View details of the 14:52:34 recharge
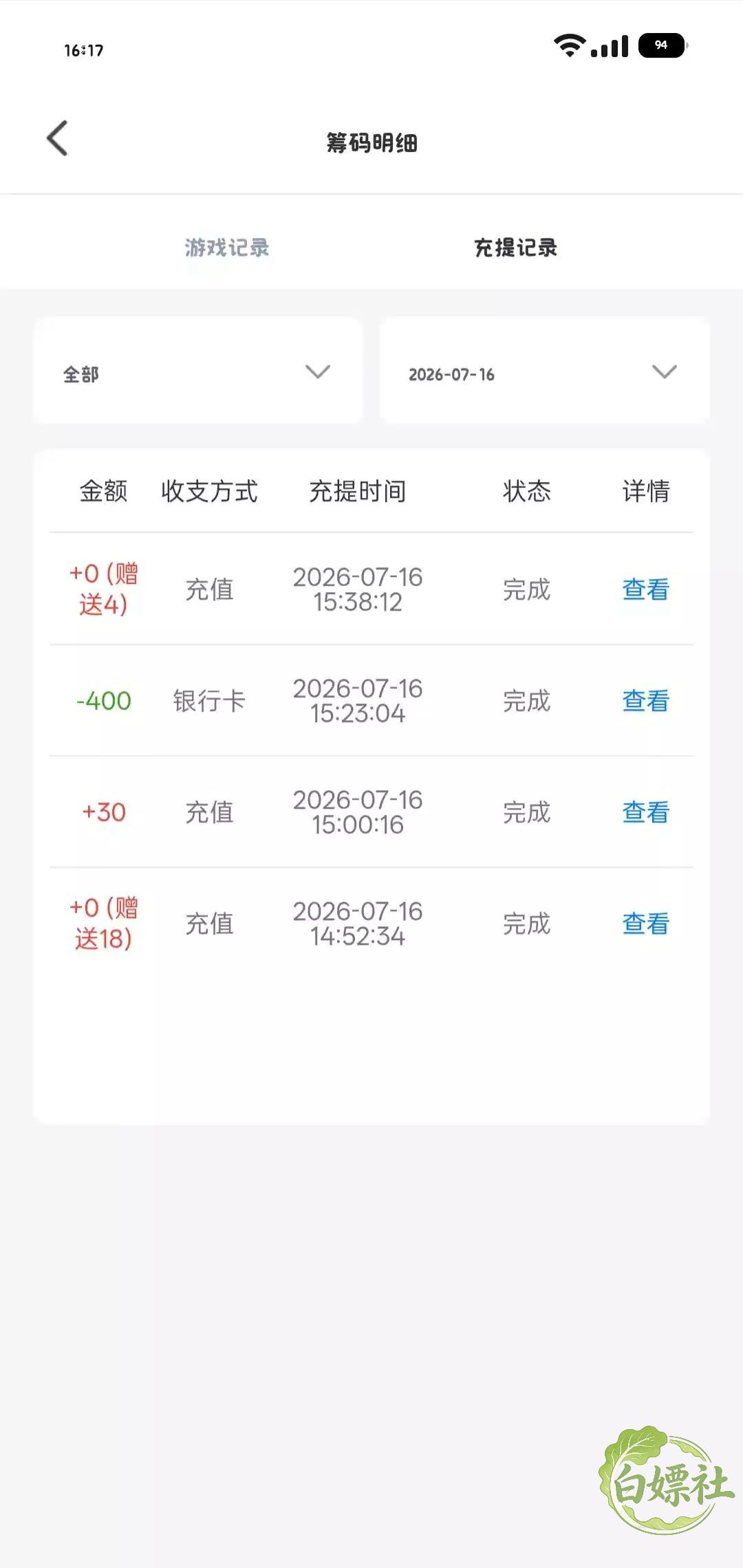Image resolution: width=743 pixels, height=1568 pixels. [645, 924]
